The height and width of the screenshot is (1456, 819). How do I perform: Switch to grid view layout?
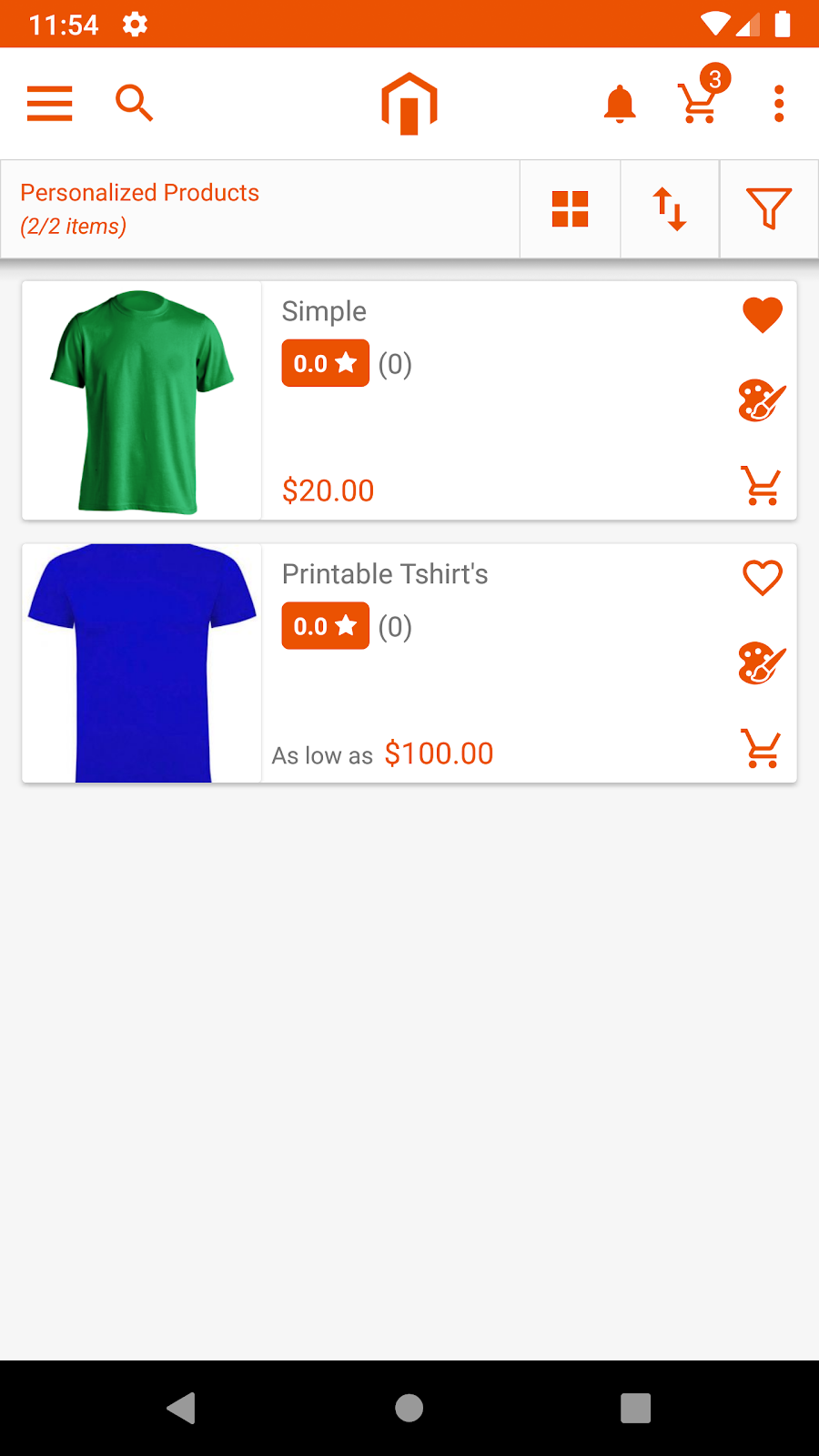point(570,208)
